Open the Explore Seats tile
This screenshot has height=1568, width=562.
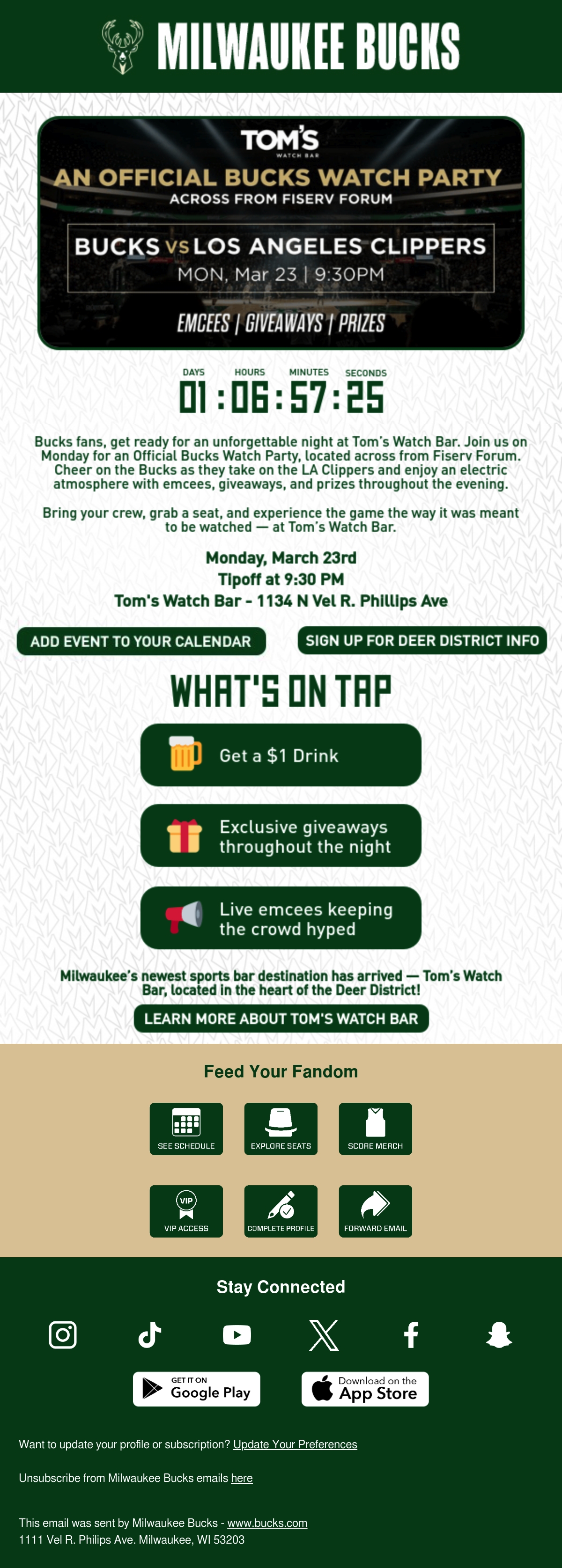pyautogui.click(x=281, y=1128)
